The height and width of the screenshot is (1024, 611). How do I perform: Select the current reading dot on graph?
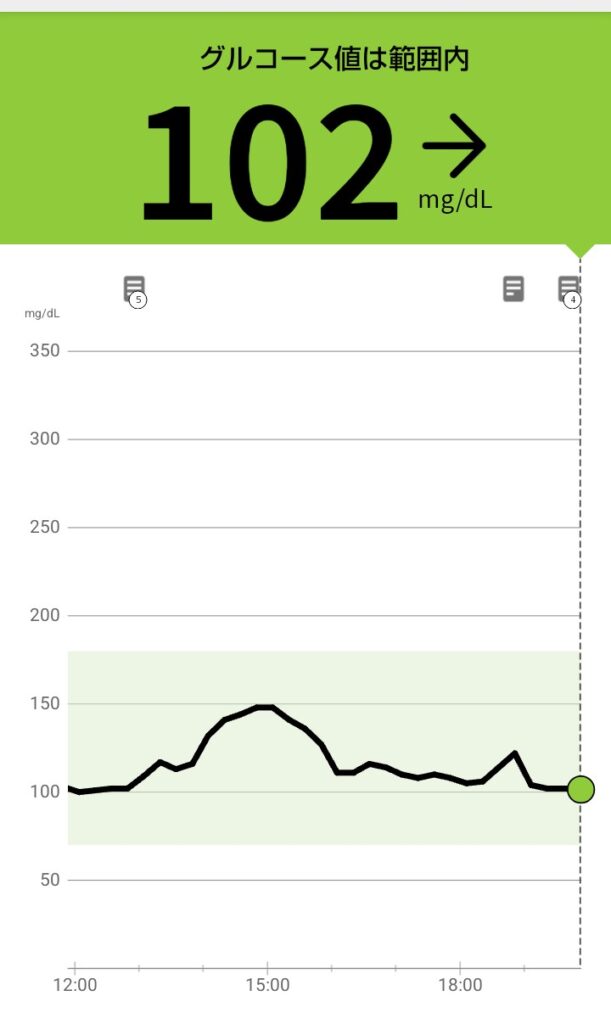580,790
